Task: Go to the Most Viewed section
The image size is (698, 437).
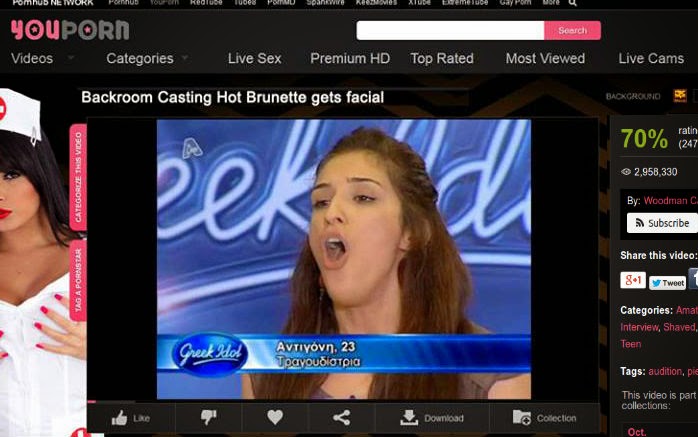Action: point(545,58)
